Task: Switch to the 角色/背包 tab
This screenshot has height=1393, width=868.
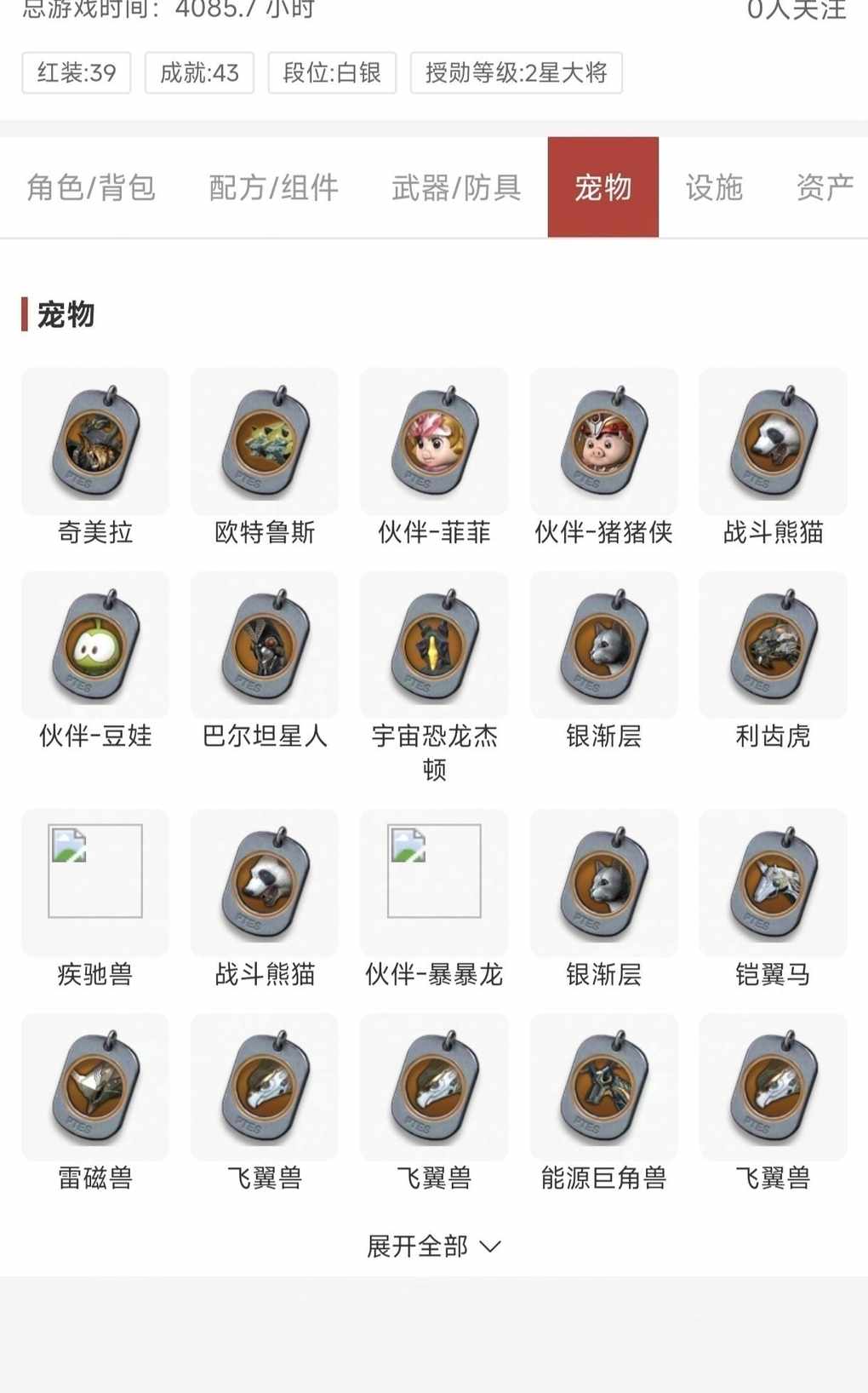Action: pos(91,187)
